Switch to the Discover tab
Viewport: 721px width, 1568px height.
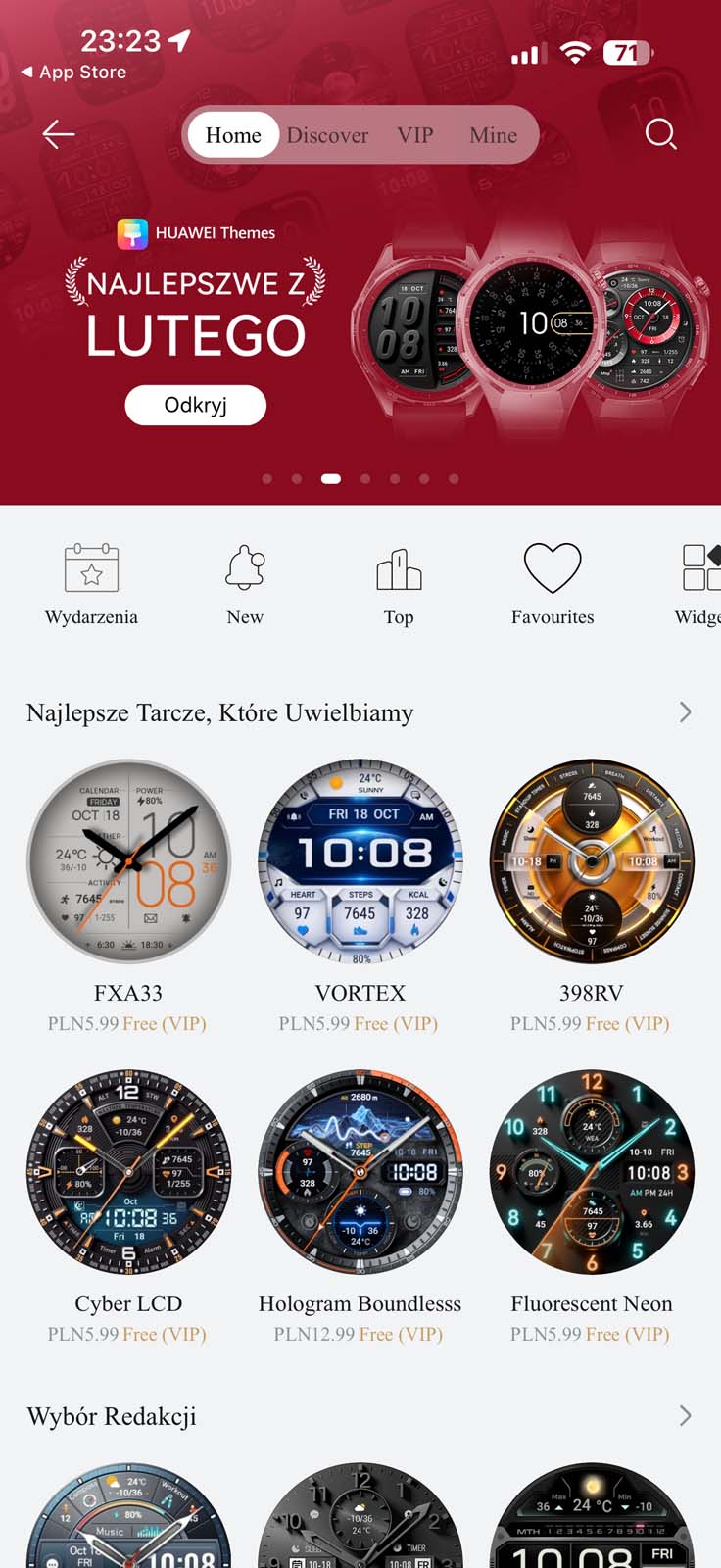pos(327,135)
